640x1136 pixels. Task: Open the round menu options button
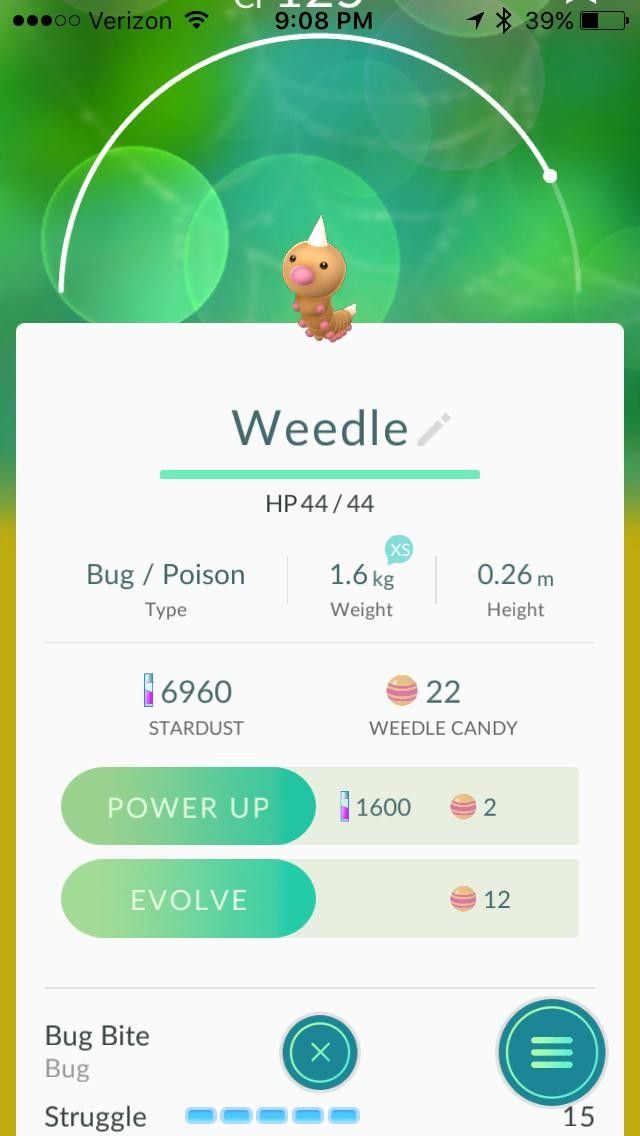551,1052
